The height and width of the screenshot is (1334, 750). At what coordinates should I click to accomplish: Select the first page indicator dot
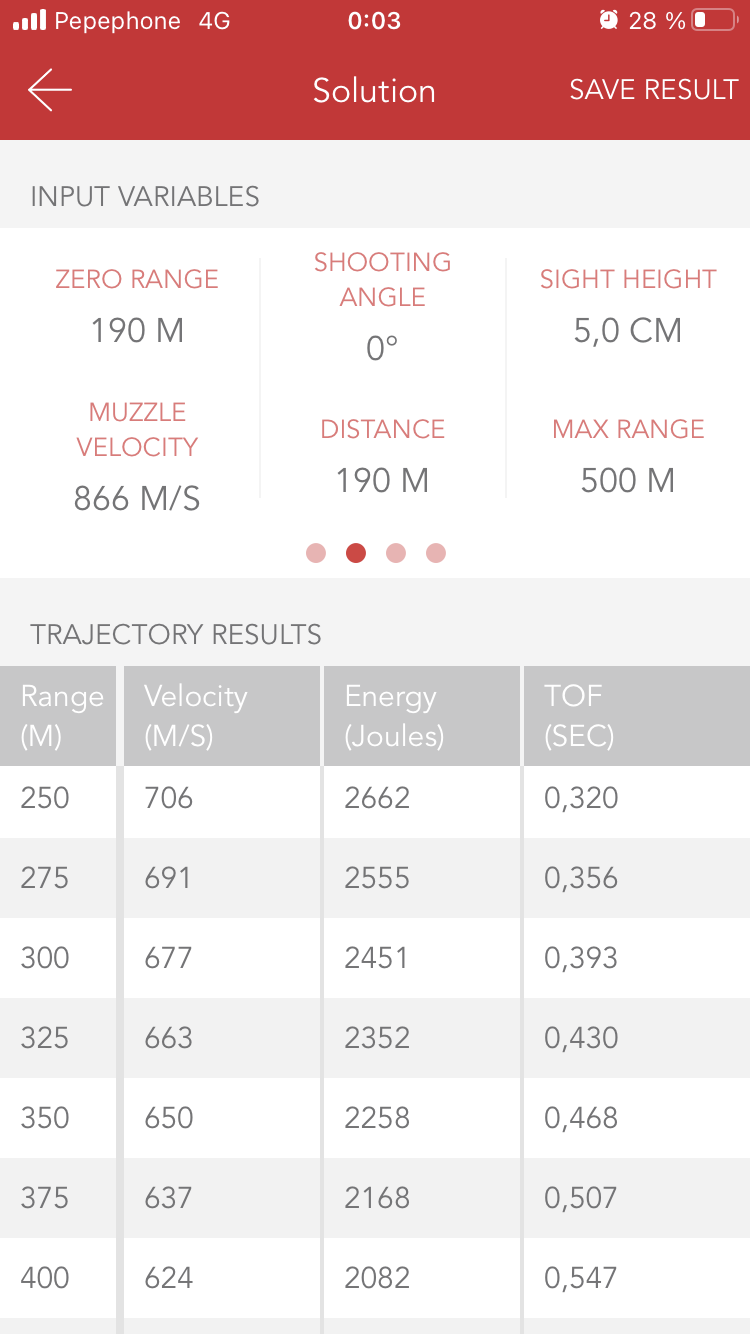point(316,553)
